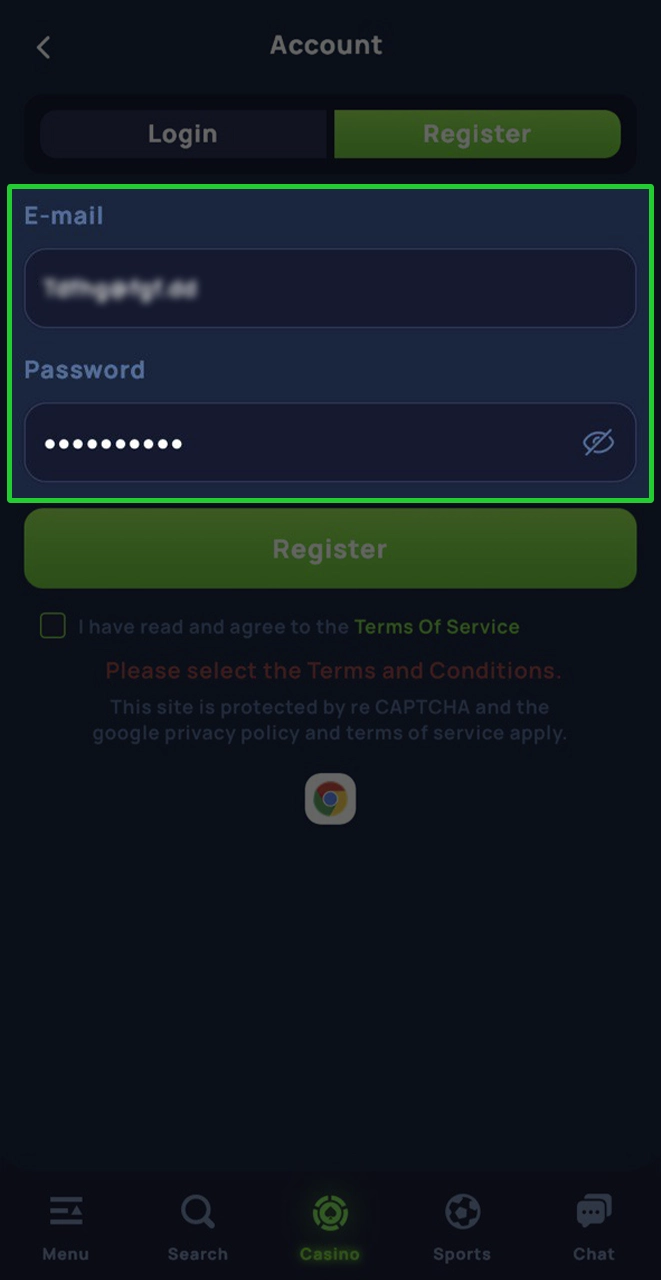This screenshot has width=661, height=1280.
Task: Go back from Account screen
Action: (x=43, y=47)
